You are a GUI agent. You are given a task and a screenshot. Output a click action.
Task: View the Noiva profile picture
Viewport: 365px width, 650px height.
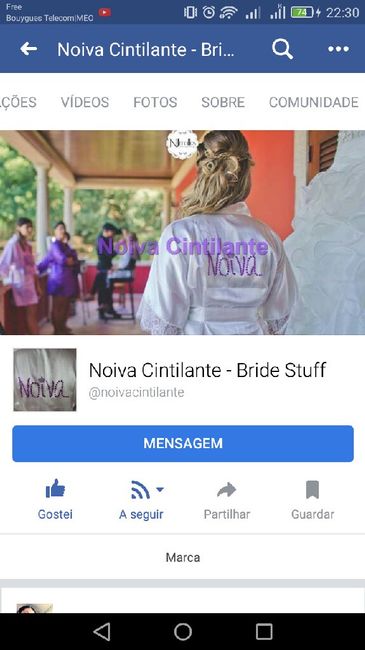coord(45,380)
